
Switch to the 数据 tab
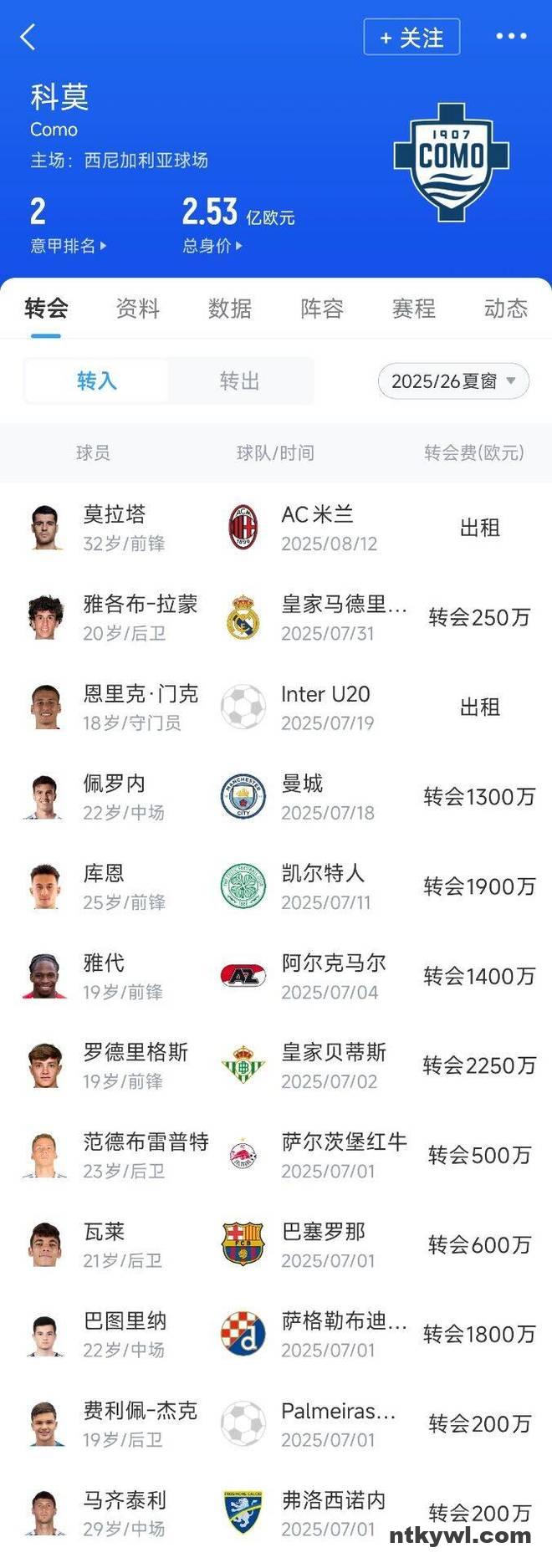click(230, 309)
